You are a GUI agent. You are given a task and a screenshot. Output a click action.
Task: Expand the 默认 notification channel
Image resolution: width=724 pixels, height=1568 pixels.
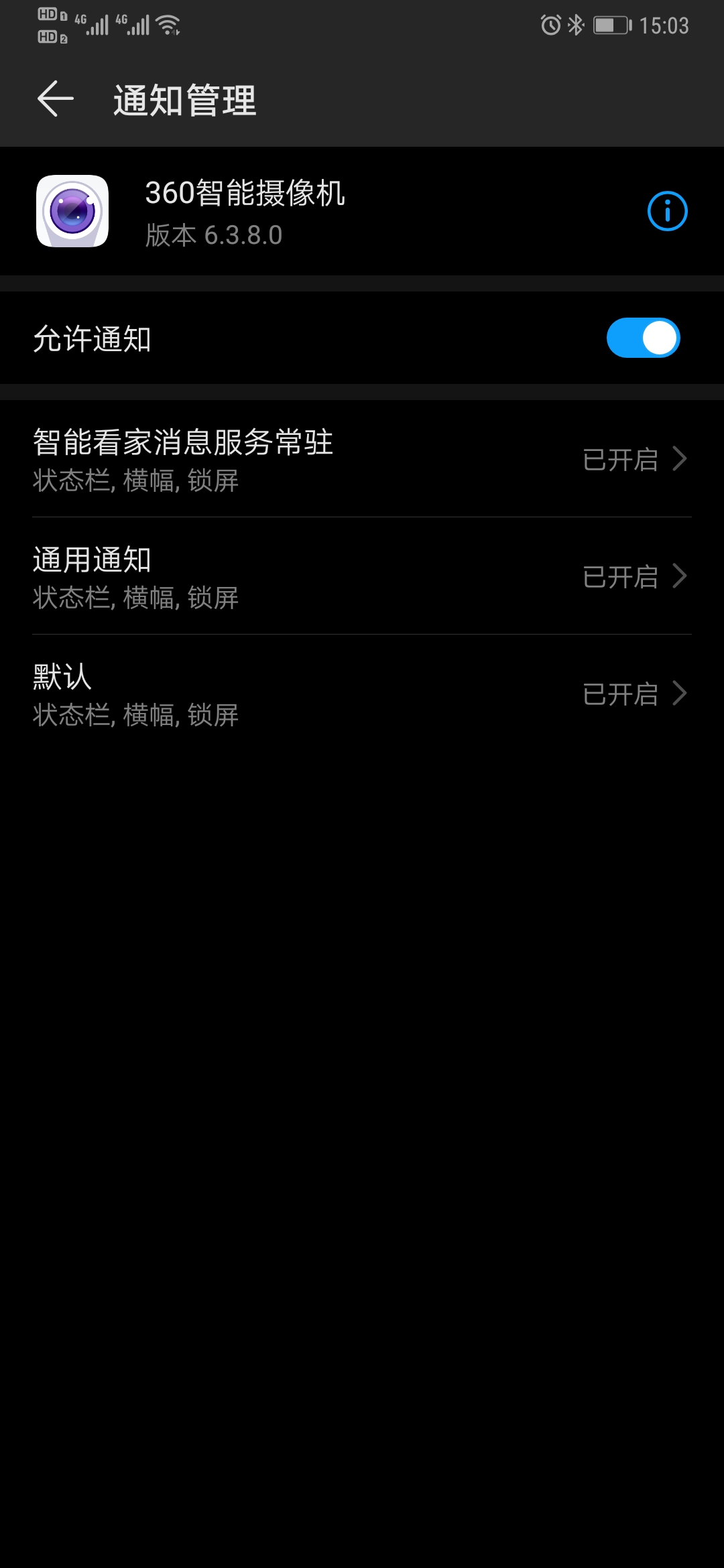pos(680,694)
